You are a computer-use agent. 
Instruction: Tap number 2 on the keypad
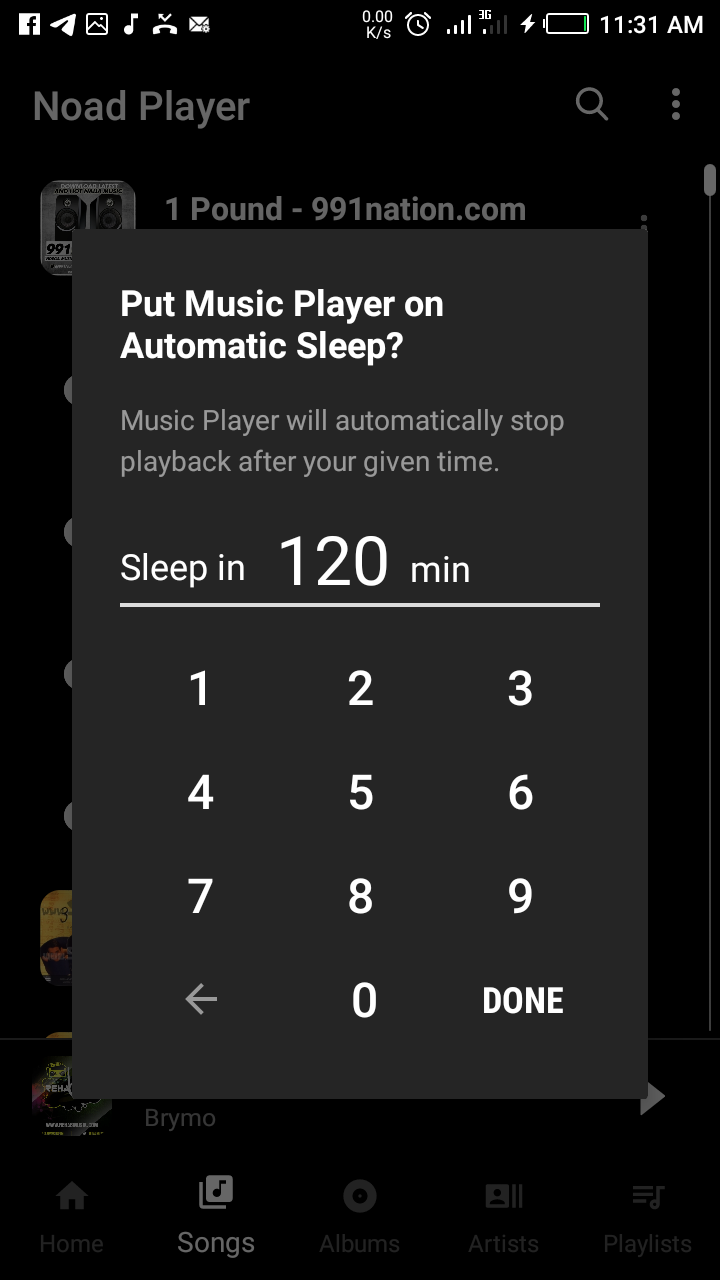point(360,689)
